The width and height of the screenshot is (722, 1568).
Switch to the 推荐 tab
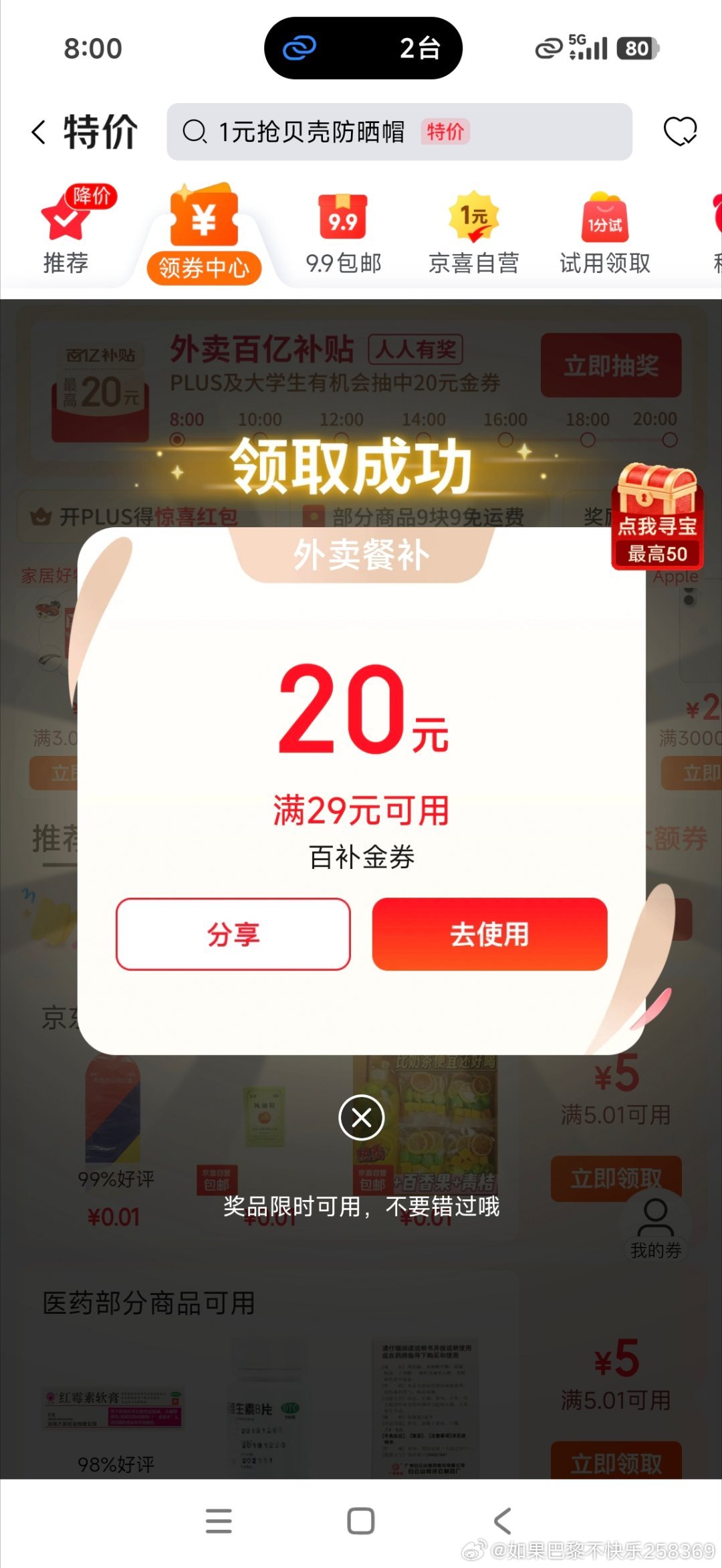coord(66,232)
